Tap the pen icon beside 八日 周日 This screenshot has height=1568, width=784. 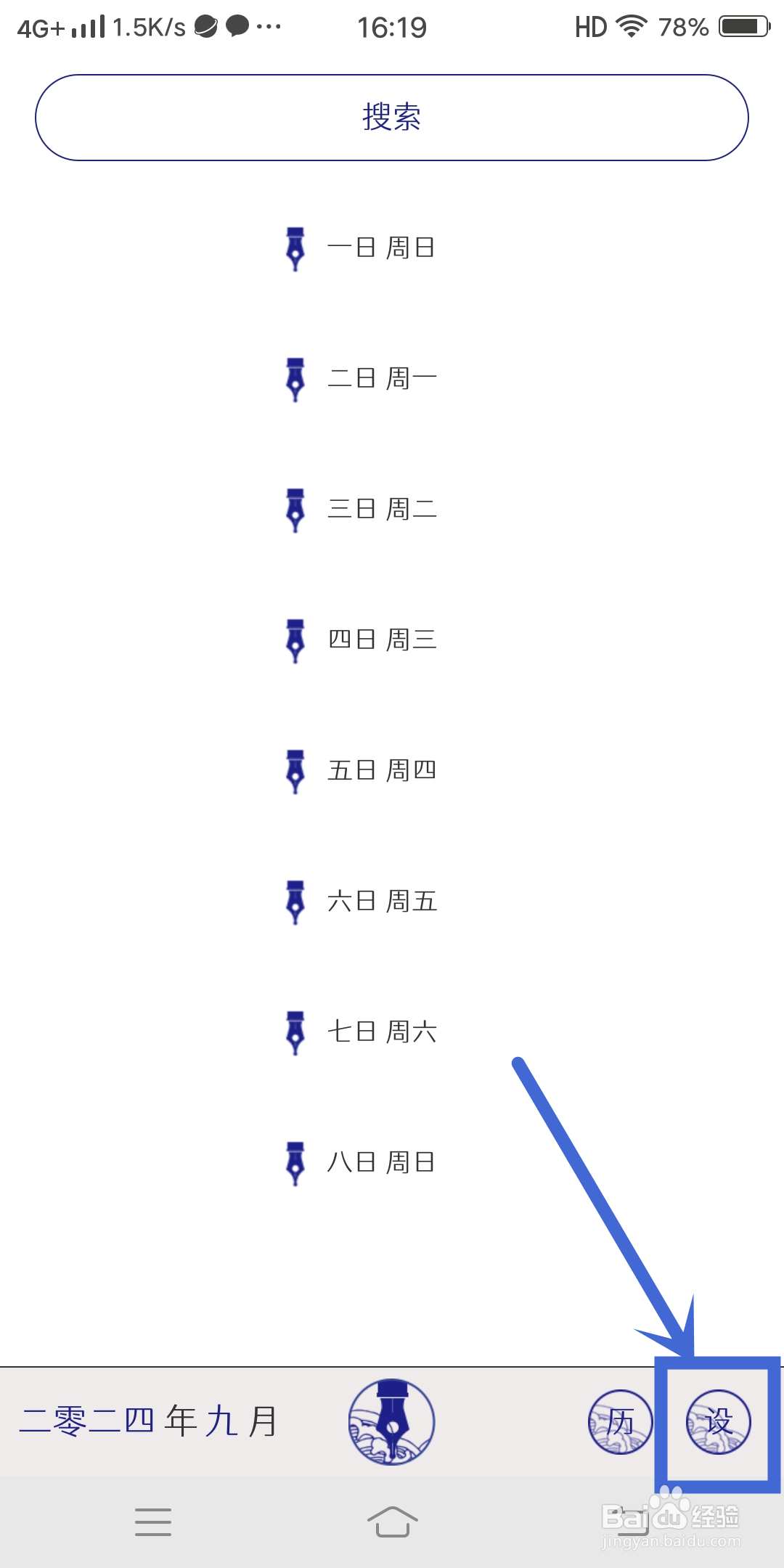coord(295,1163)
